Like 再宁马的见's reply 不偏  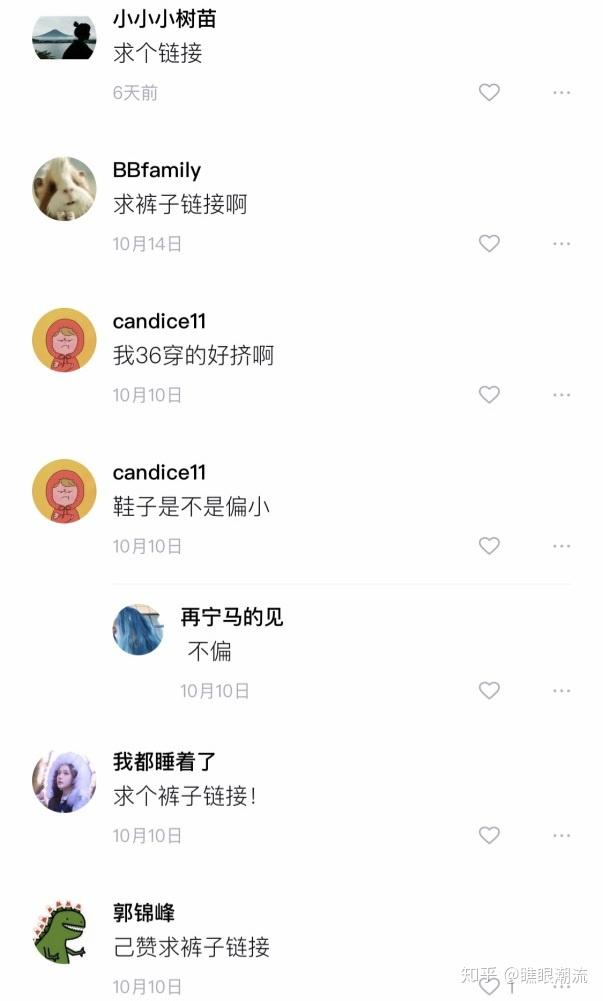489,691
